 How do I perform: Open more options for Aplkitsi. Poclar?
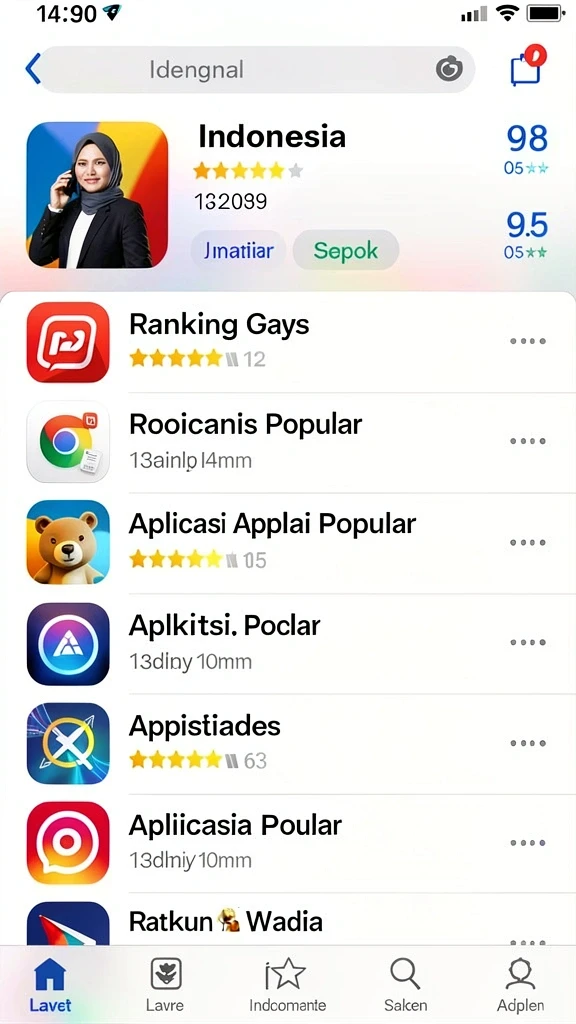[x=528, y=642]
